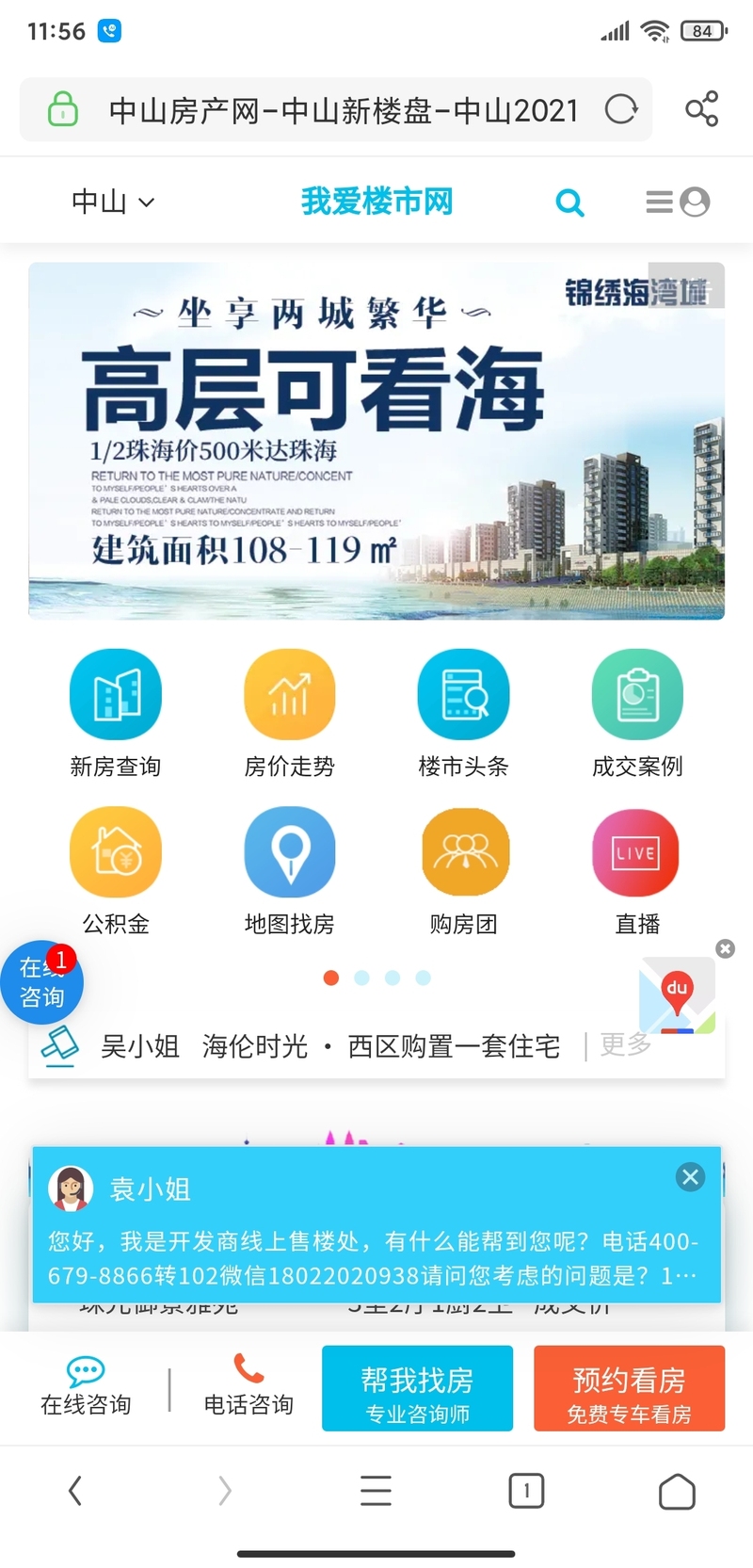Image resolution: width=753 pixels, height=1568 pixels.
Task: Tap the floating 在线咨询 bubble
Action: tap(41, 982)
